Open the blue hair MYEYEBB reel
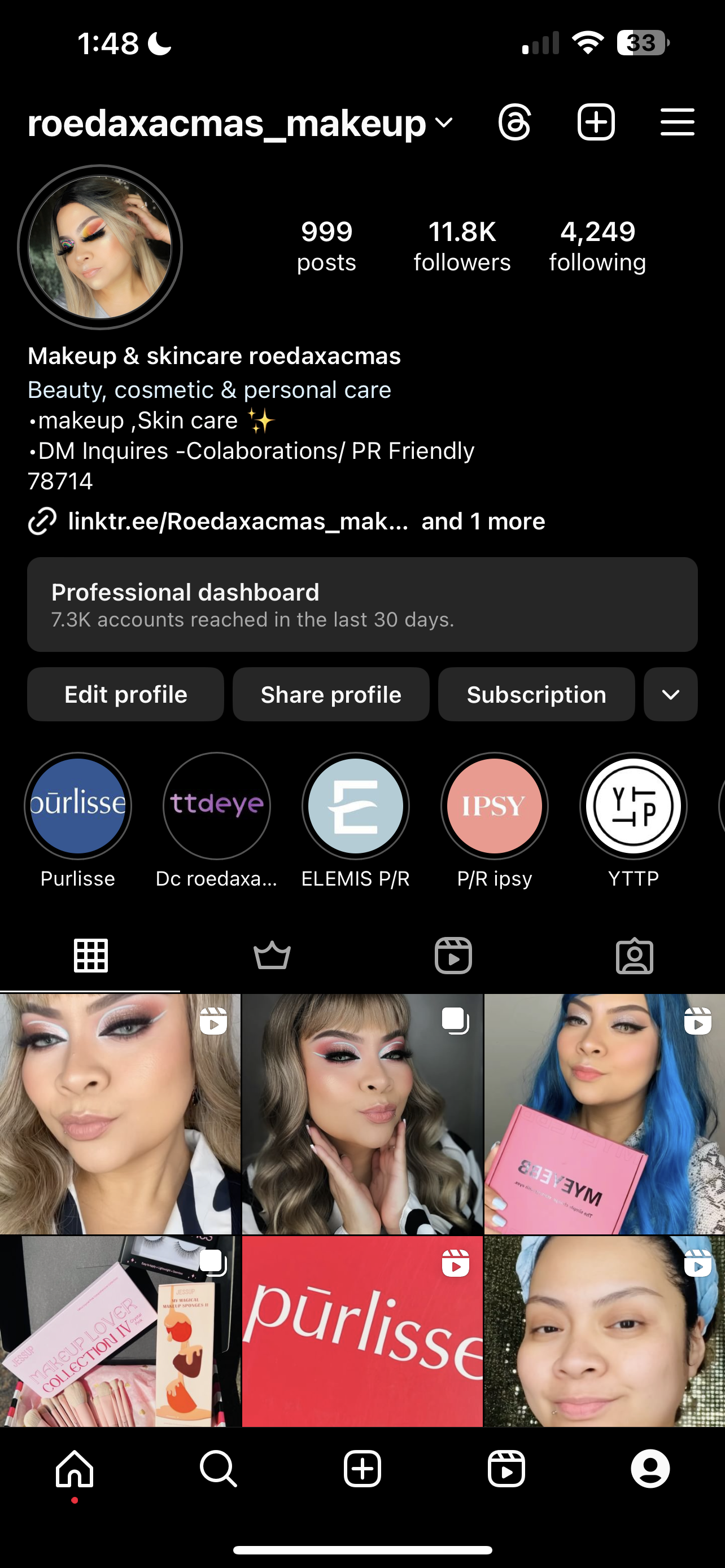 pos(605,1114)
